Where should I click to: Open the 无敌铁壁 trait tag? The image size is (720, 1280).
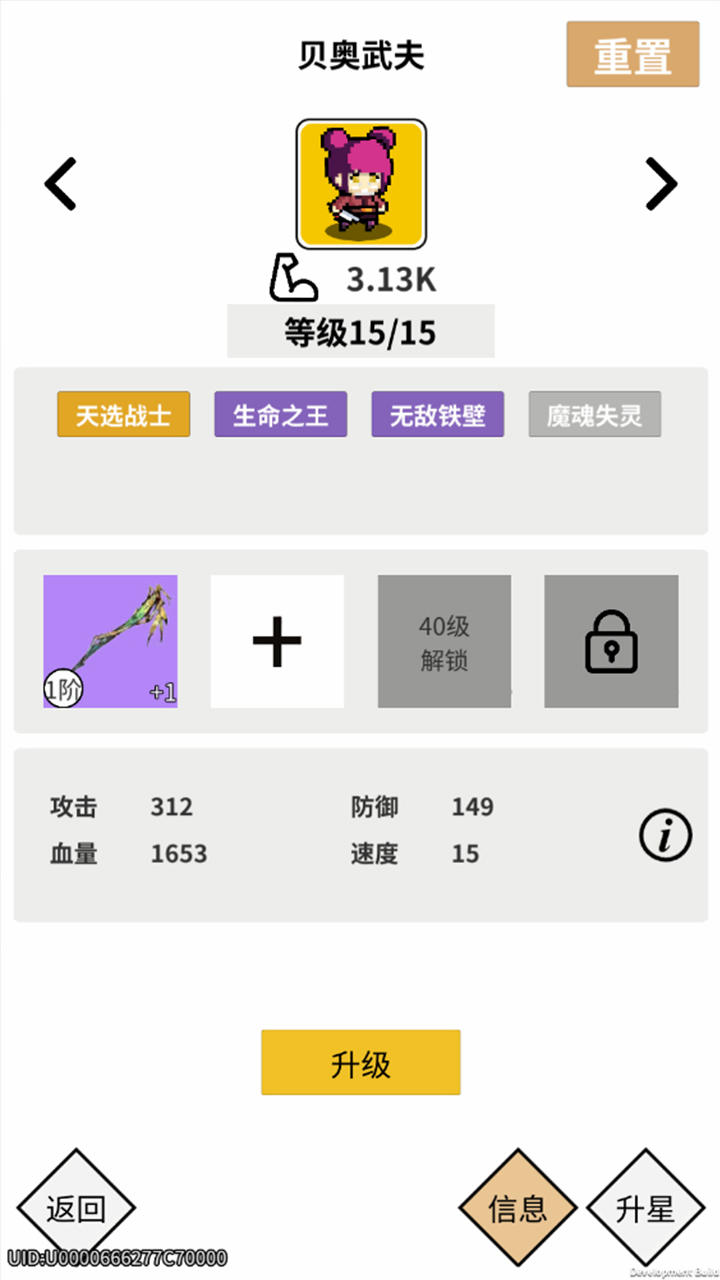[x=437, y=415]
